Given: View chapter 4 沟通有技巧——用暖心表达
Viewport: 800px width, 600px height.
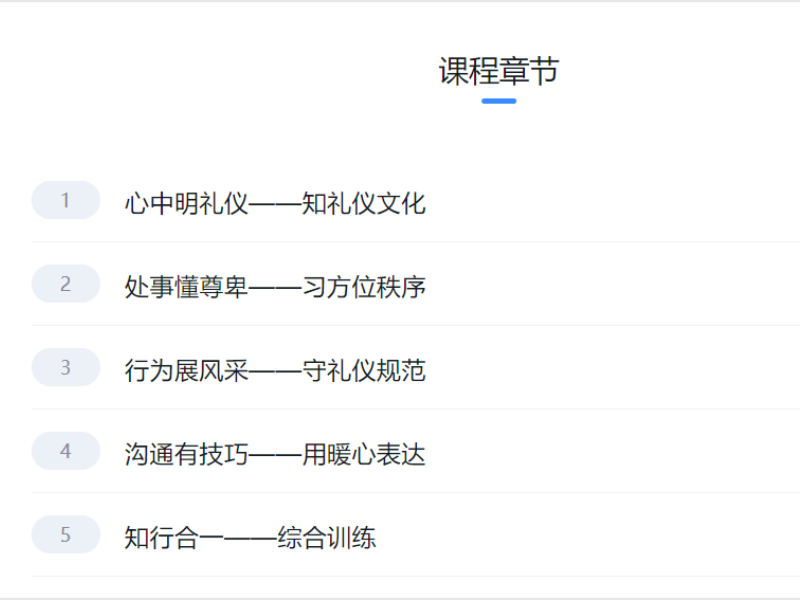Looking at the screenshot, I should coord(275,455).
